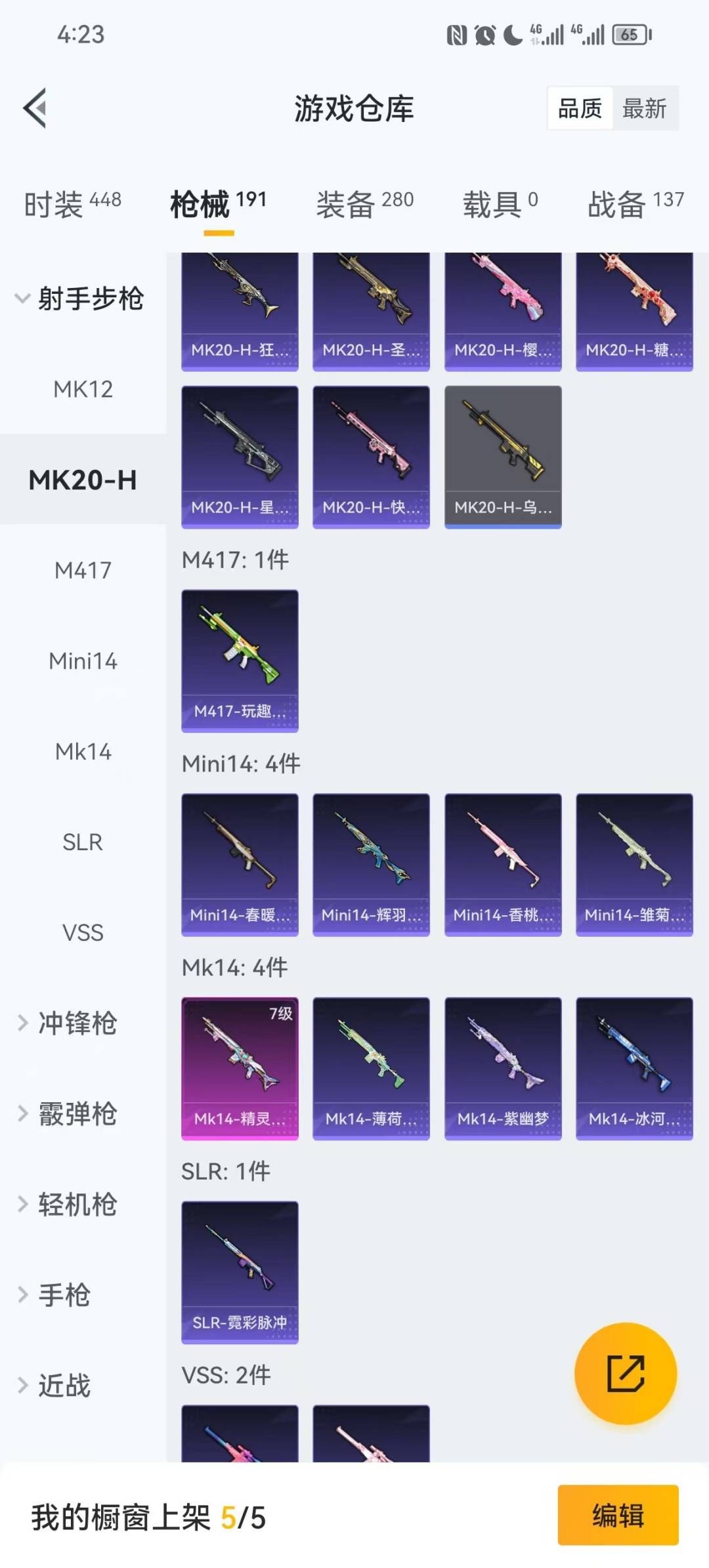
Task: Tap the 编辑 button
Action: pos(618,1516)
